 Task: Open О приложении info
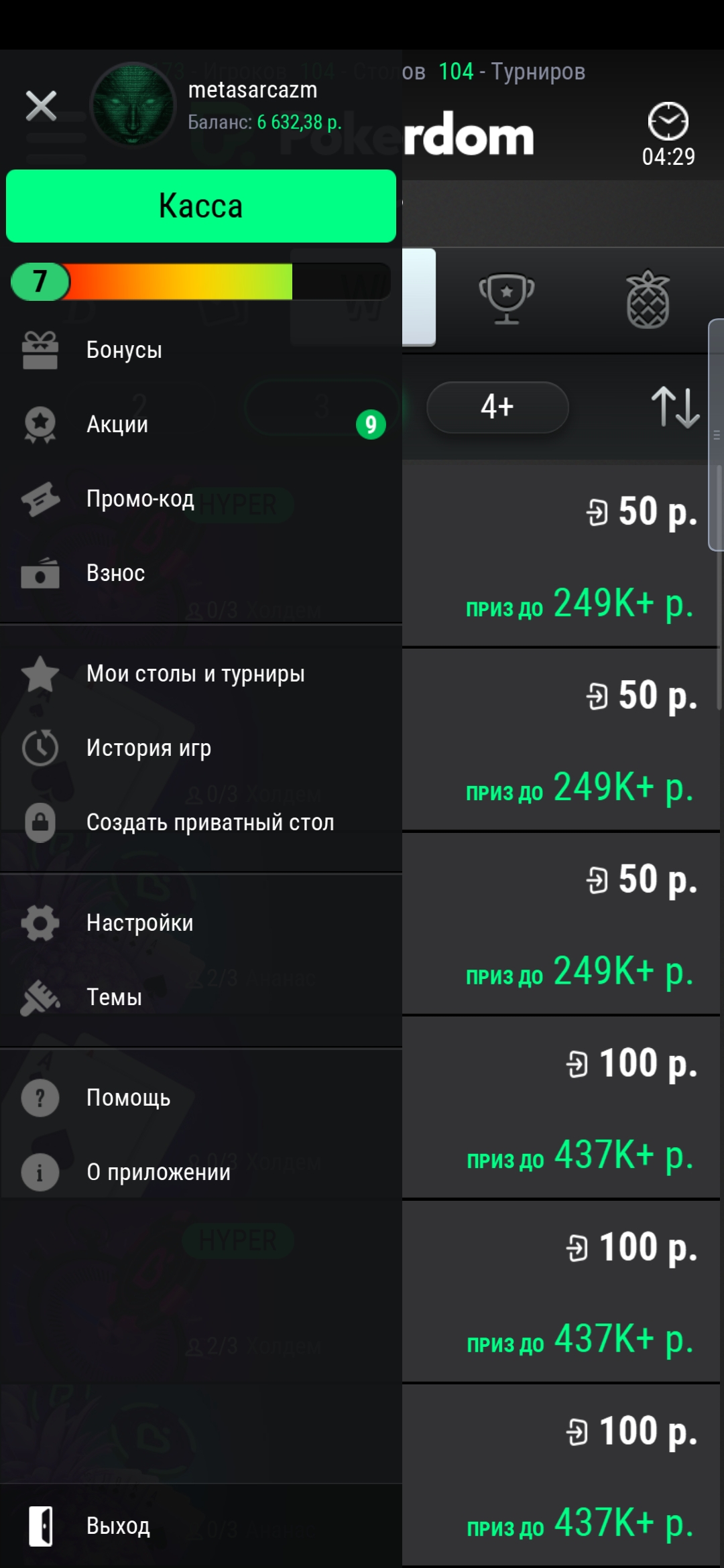[201, 1172]
